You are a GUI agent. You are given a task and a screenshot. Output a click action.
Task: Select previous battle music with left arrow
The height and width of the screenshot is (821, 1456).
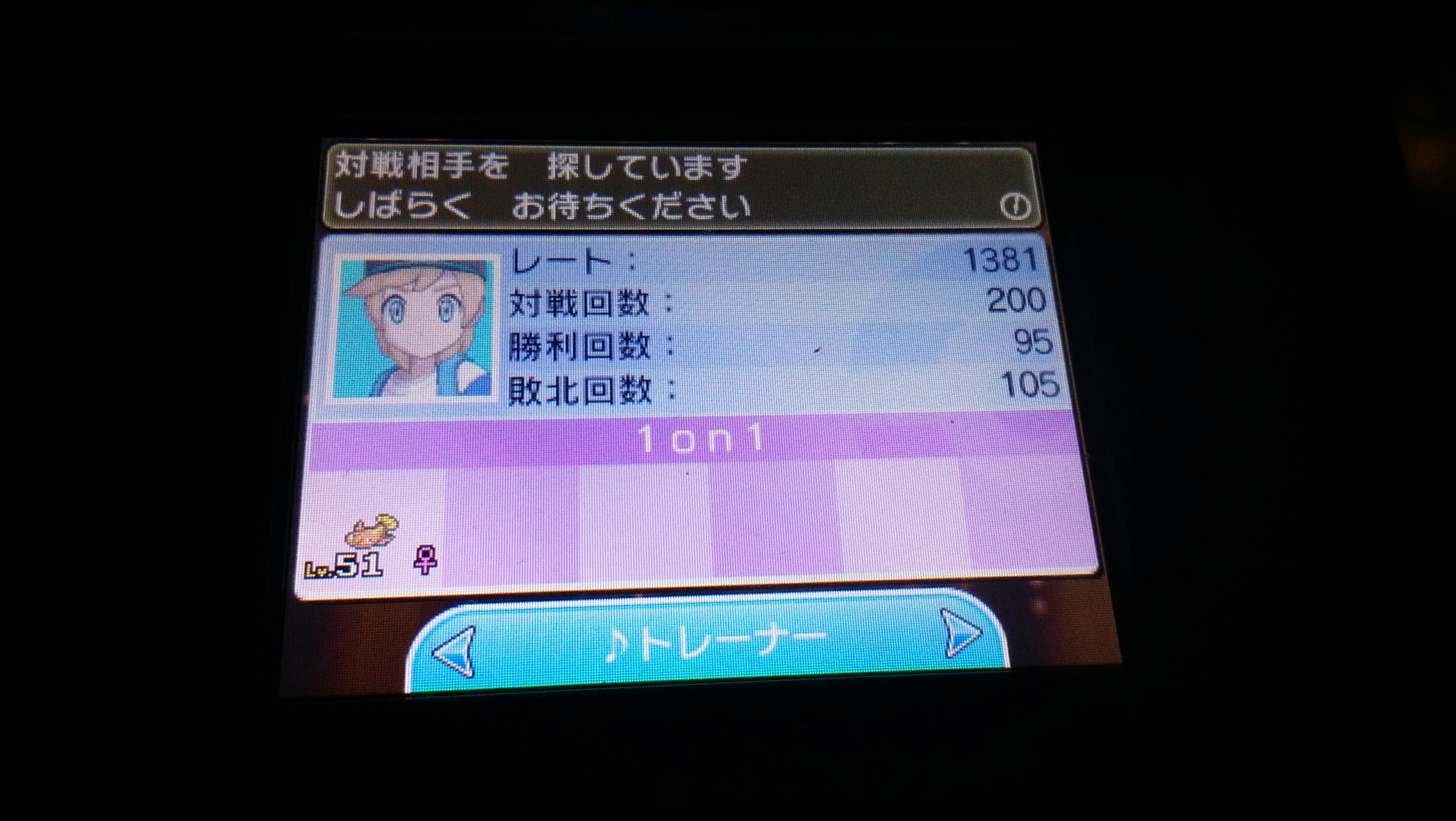pyautogui.click(x=455, y=651)
